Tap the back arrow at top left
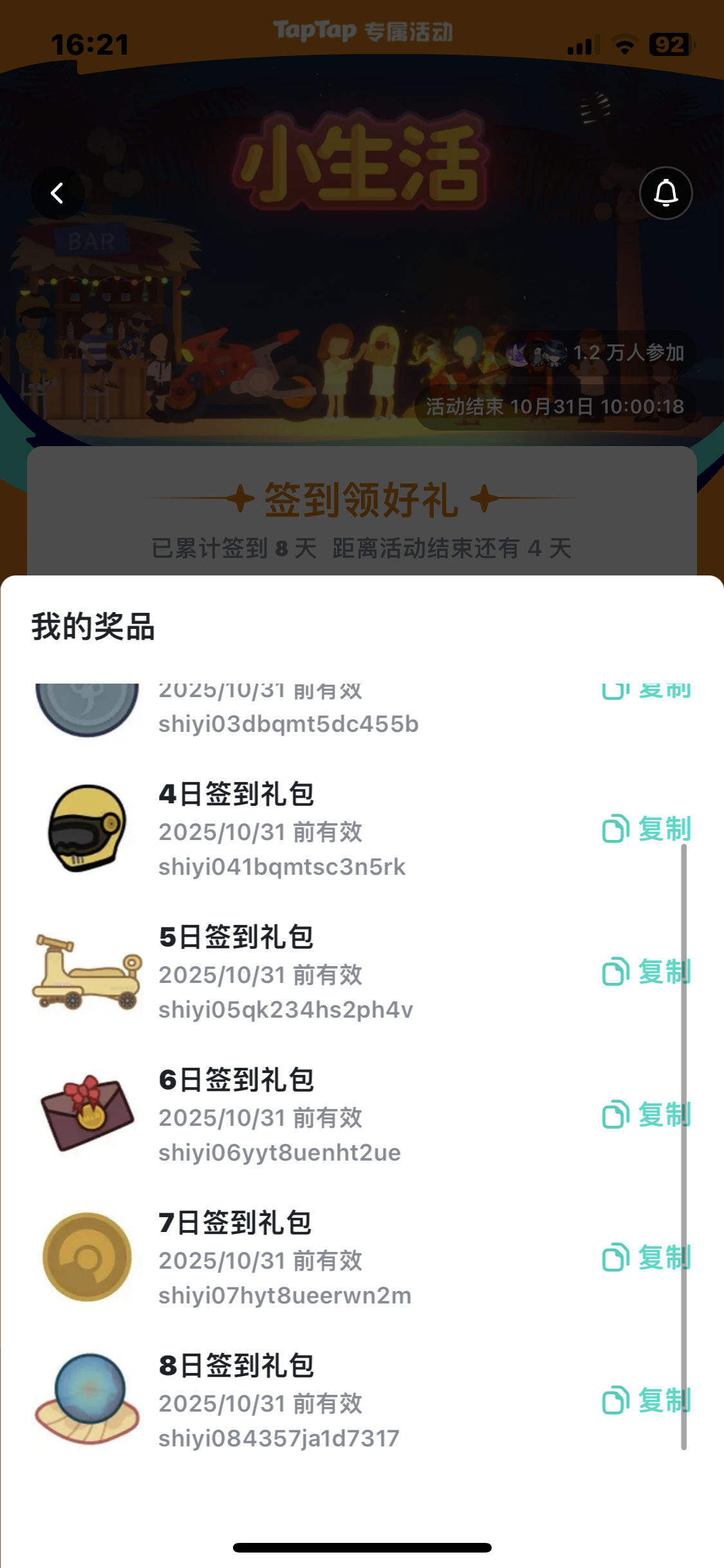Image resolution: width=724 pixels, height=1568 pixels. [x=57, y=193]
